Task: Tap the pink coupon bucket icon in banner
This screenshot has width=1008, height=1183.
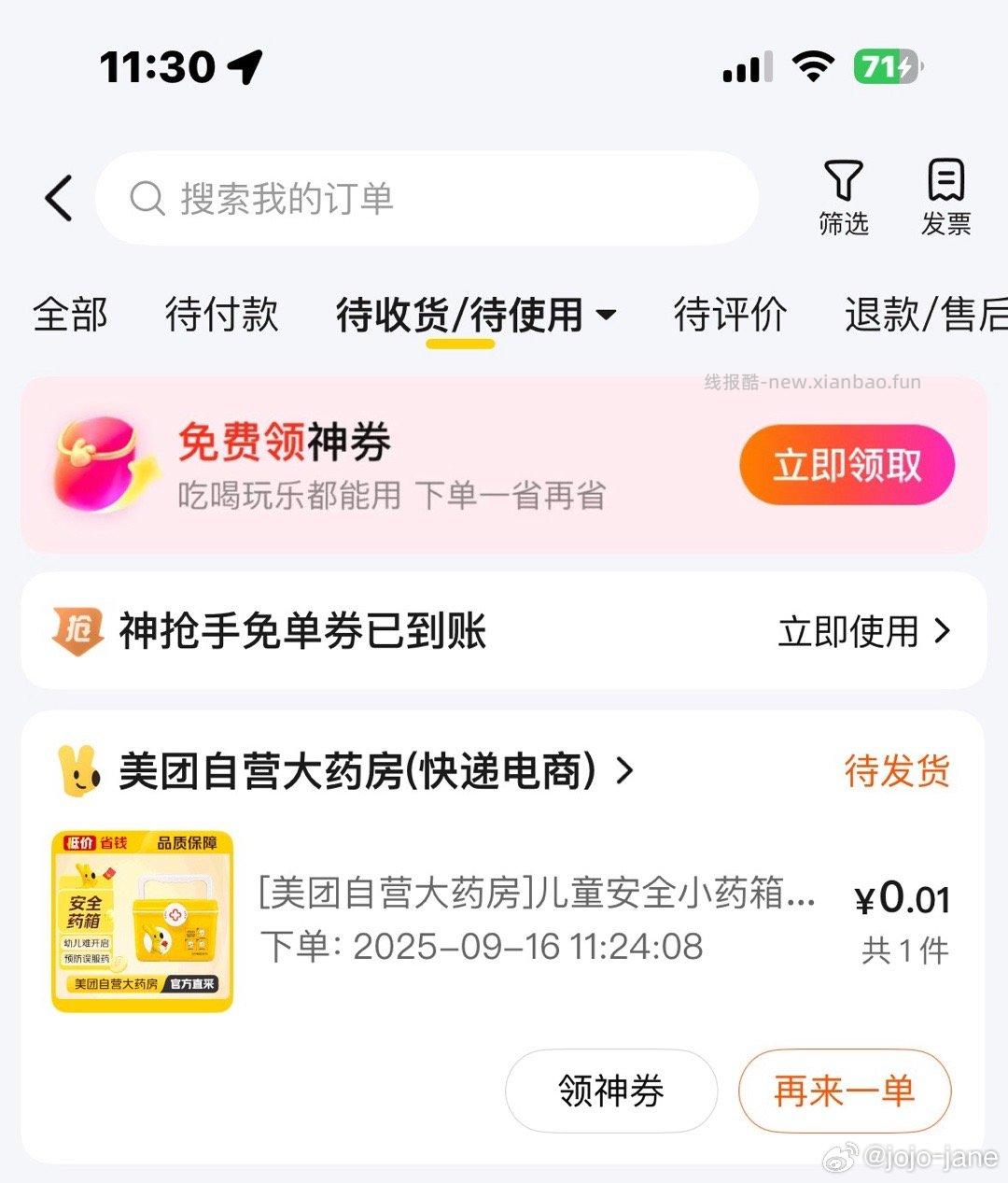Action: (98, 464)
